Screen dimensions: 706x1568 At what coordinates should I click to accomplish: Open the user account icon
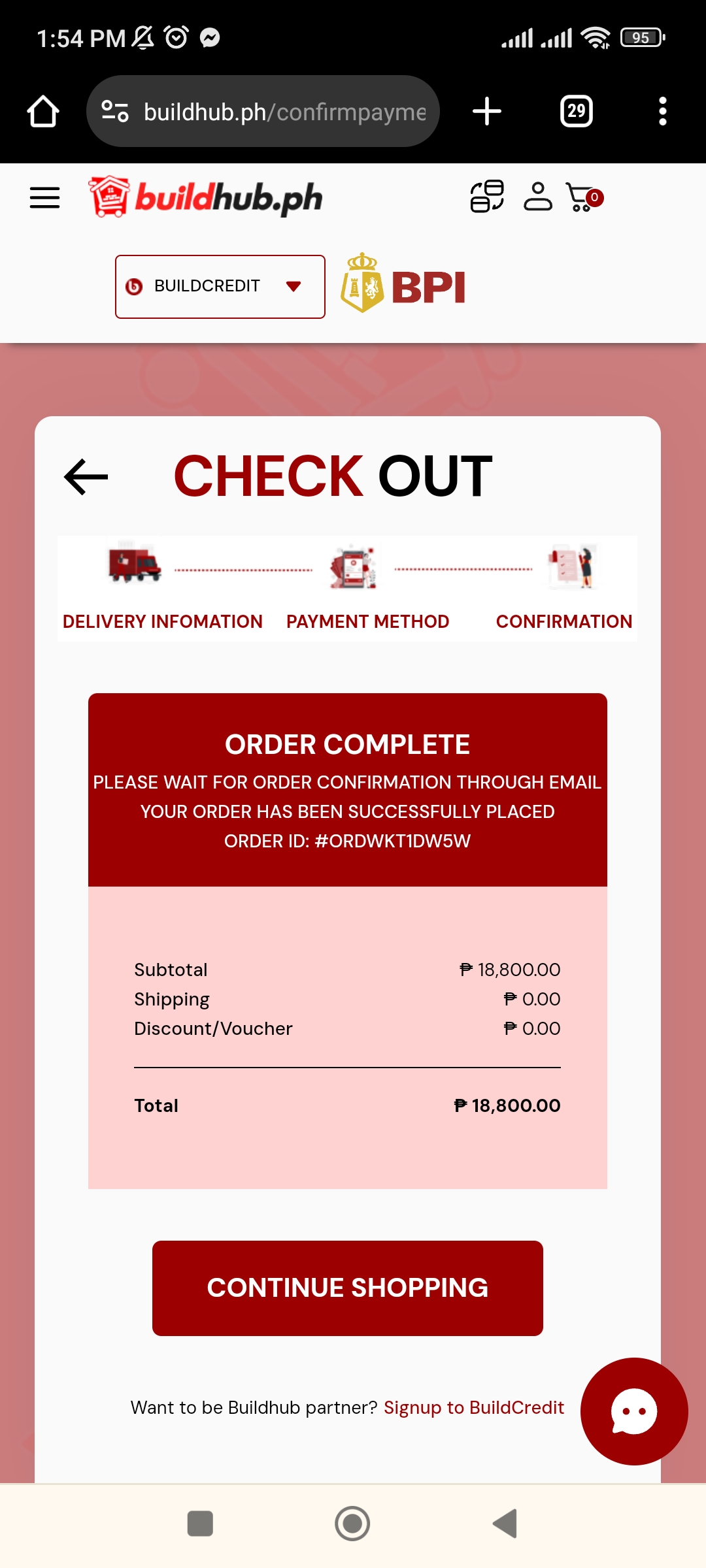[538, 197]
